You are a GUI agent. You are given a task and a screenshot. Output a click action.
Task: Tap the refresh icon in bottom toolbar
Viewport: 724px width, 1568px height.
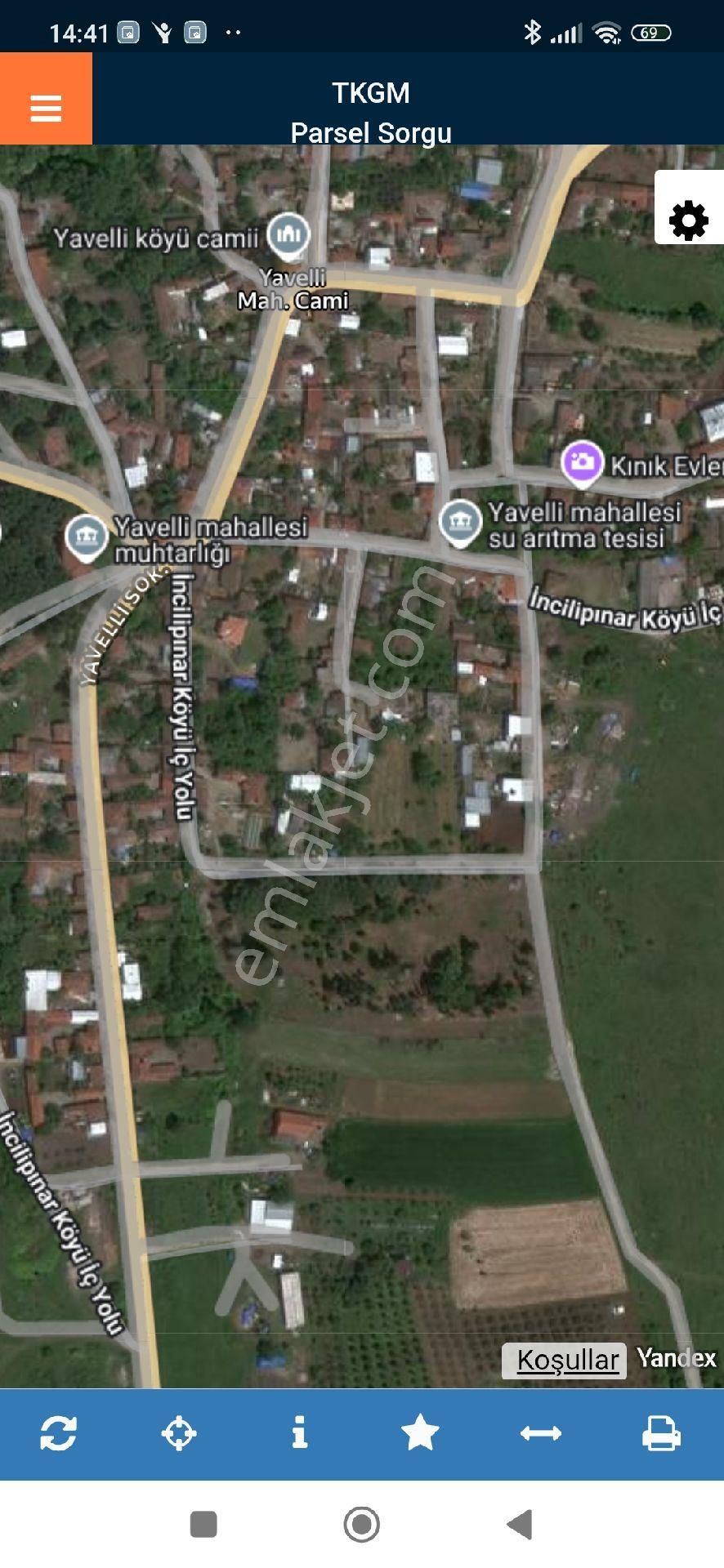click(x=59, y=1432)
